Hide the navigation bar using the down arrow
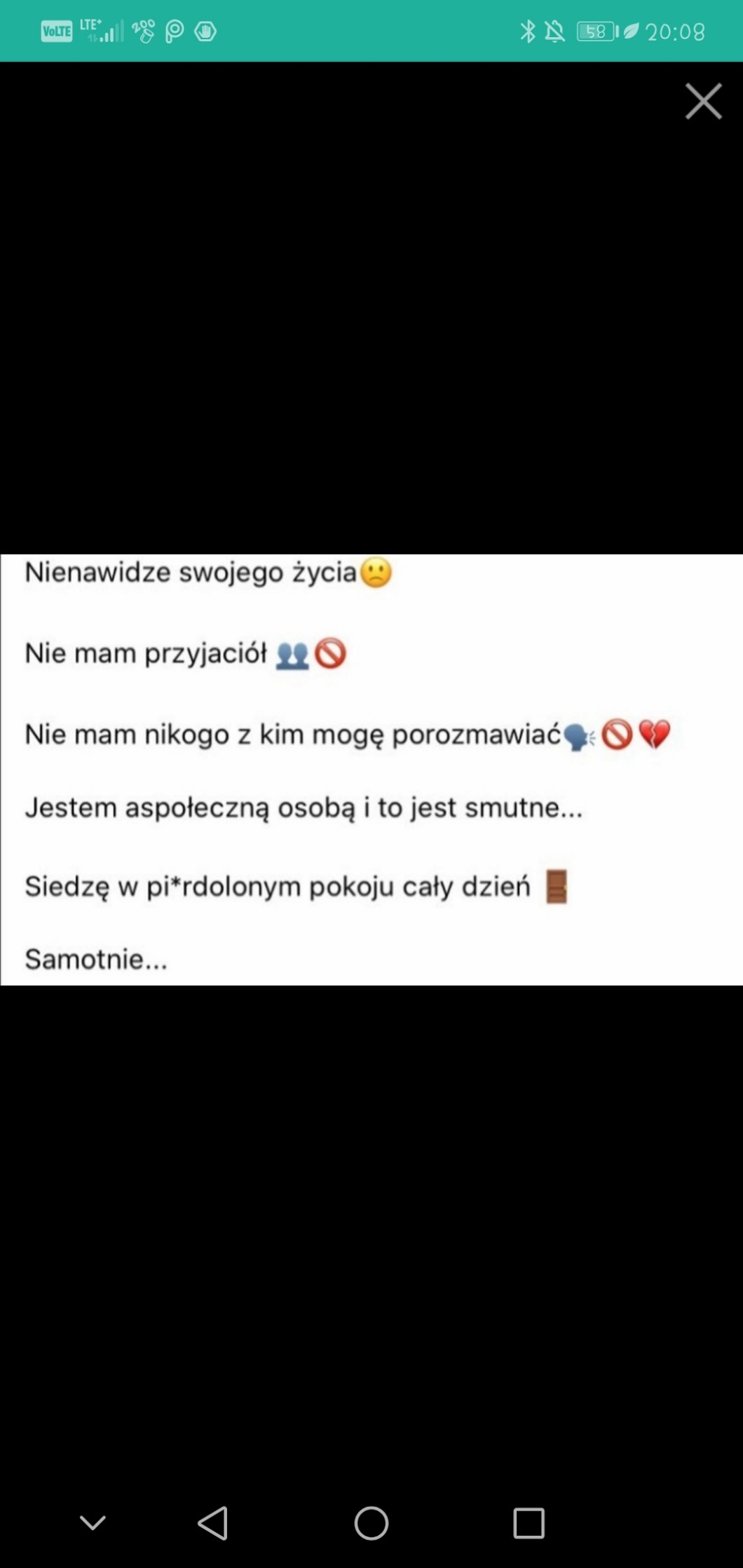The height and width of the screenshot is (1568, 743). pos(93,1522)
